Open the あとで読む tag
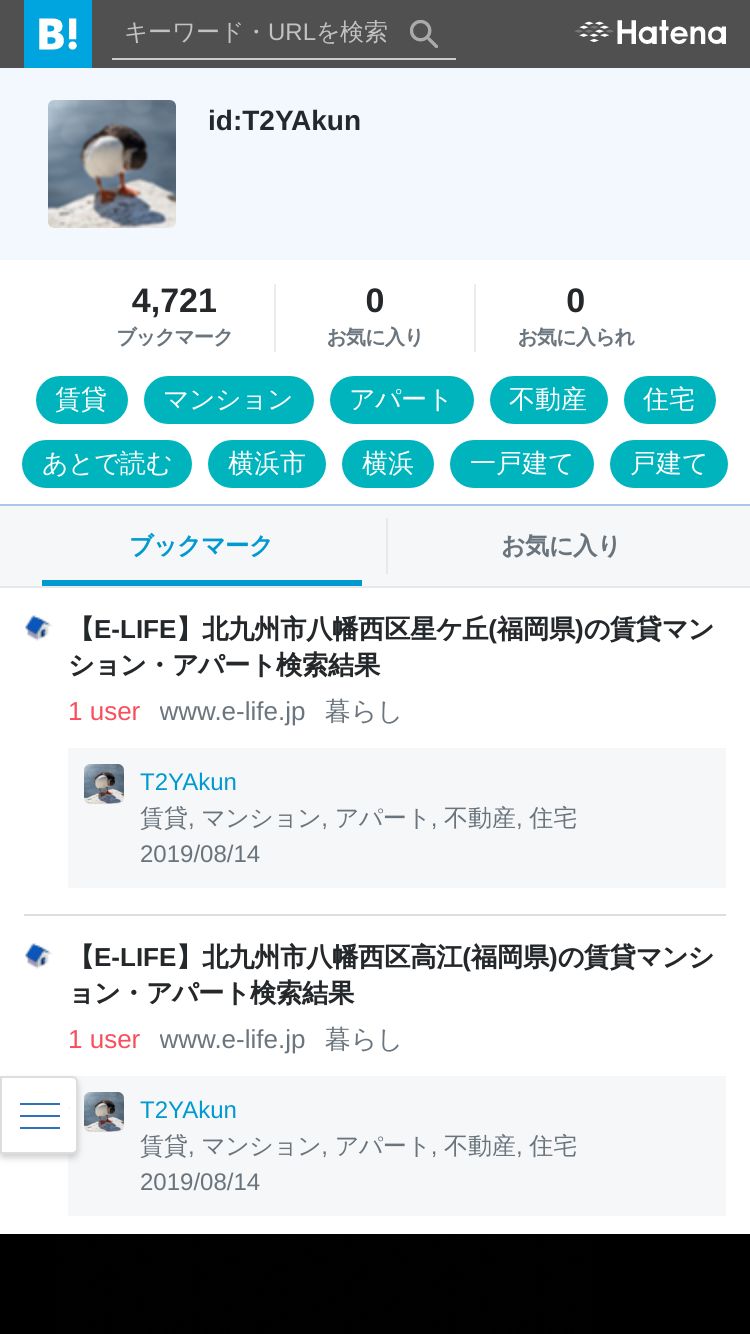The image size is (750, 1334). [106, 464]
